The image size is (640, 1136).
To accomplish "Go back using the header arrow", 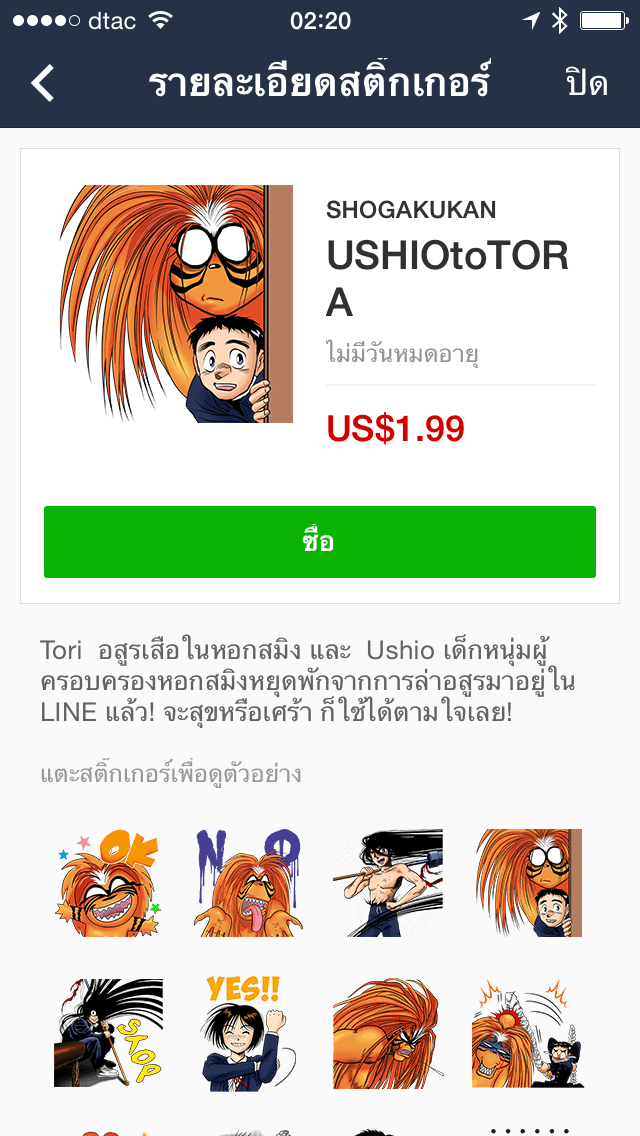I will [x=44, y=83].
